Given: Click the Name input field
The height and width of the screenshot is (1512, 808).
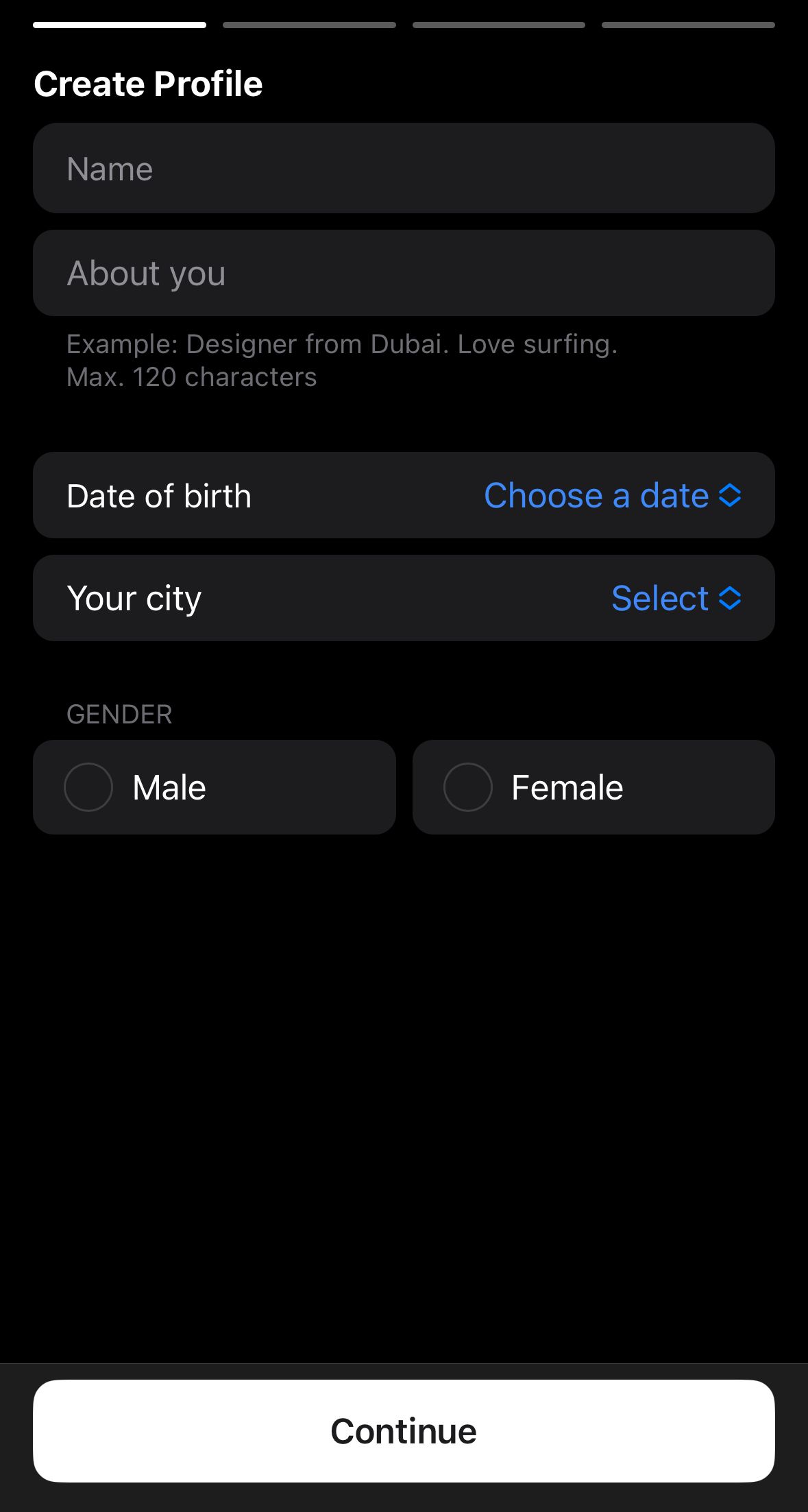Looking at the screenshot, I should click(404, 168).
